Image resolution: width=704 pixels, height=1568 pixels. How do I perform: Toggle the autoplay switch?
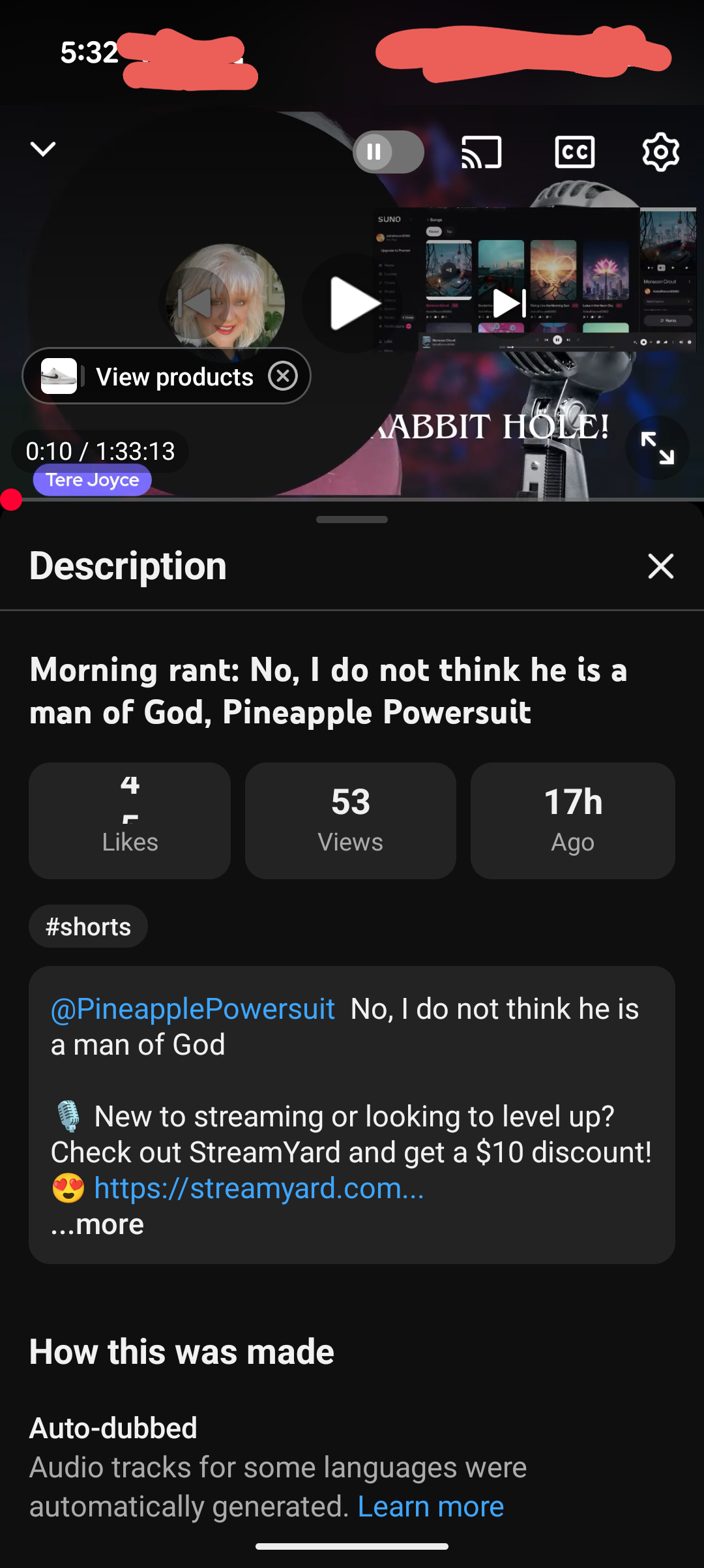coord(389,152)
